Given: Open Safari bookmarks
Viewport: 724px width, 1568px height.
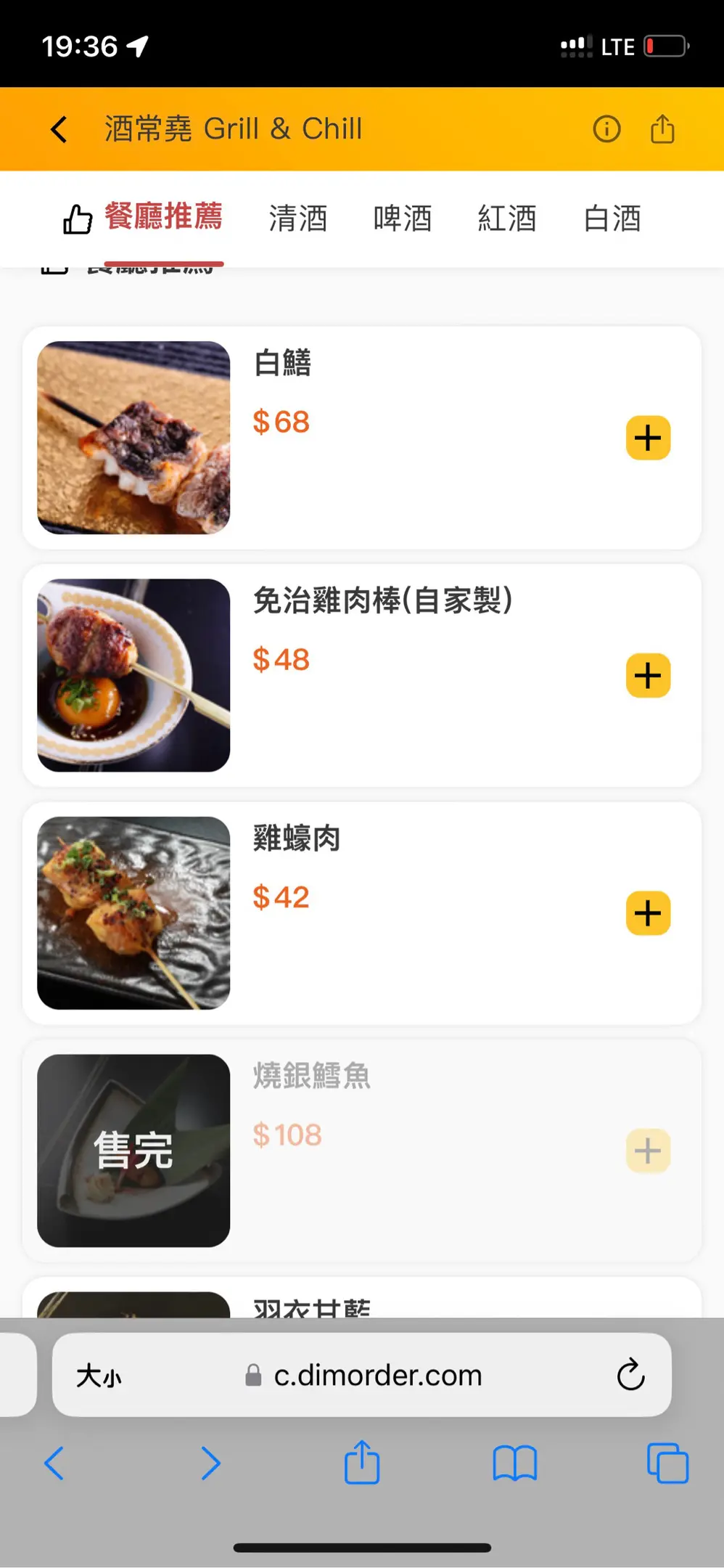Looking at the screenshot, I should click(514, 1463).
